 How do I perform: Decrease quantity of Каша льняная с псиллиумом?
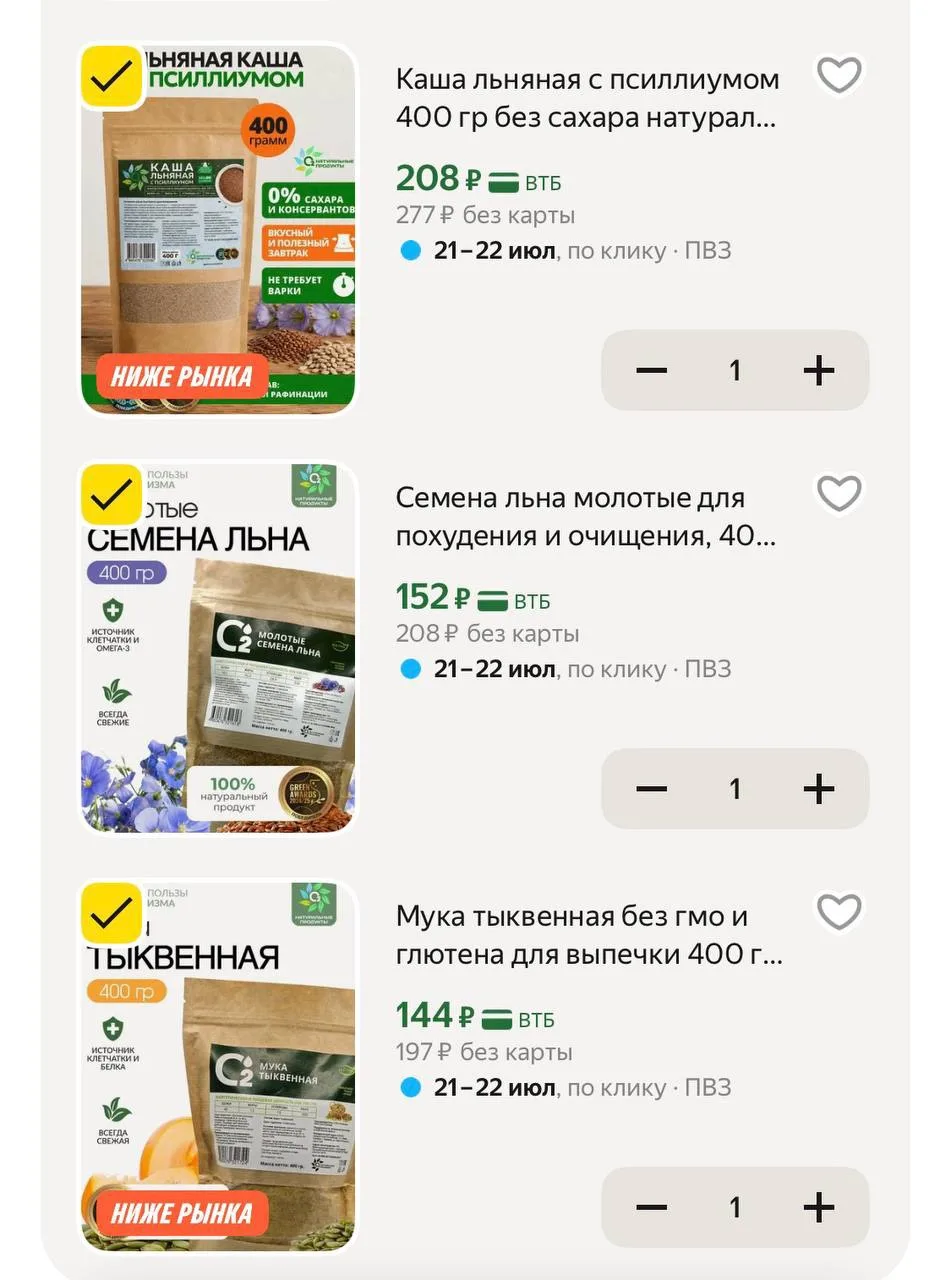tap(651, 371)
